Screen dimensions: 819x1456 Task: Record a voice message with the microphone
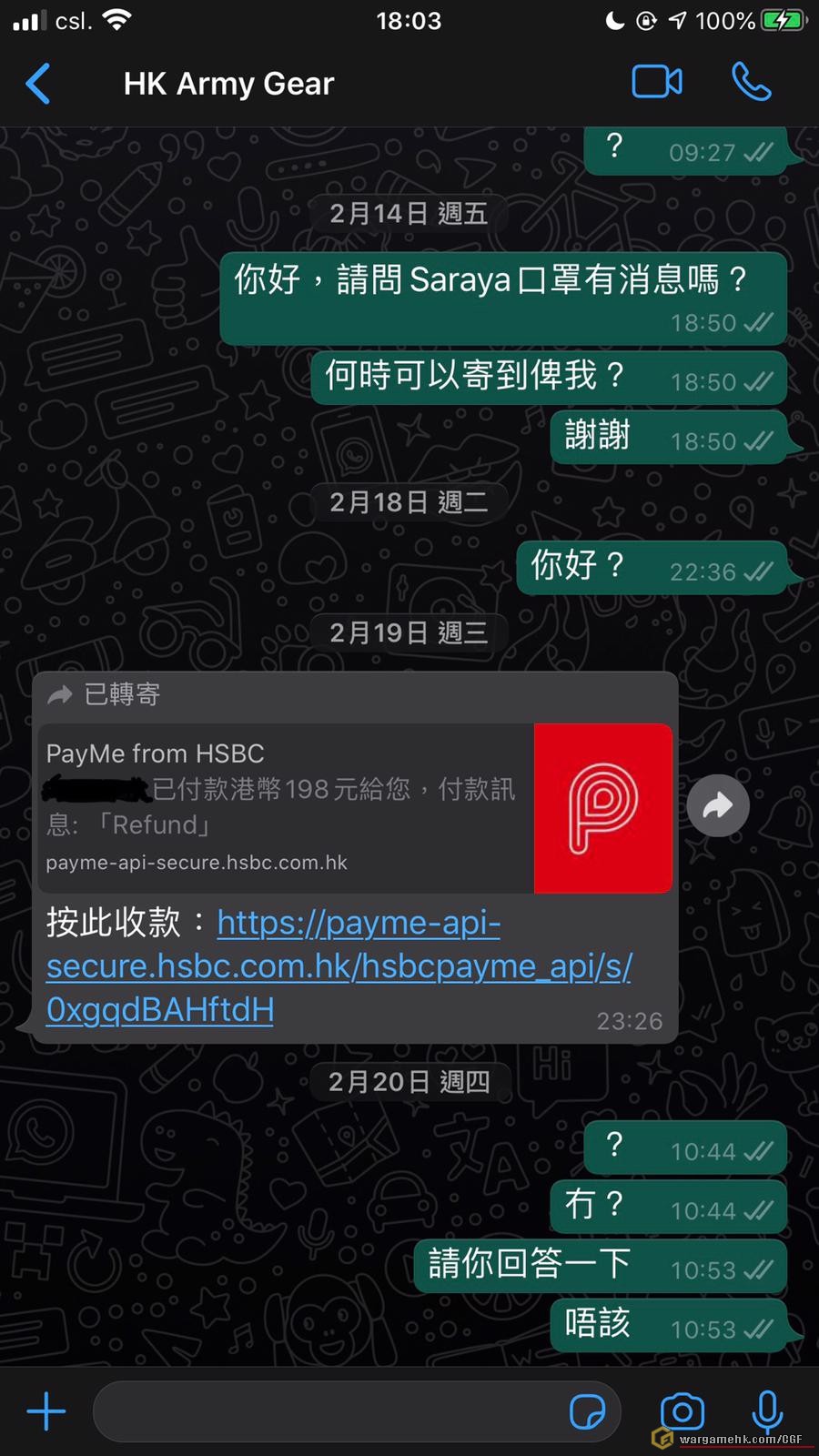click(767, 1411)
